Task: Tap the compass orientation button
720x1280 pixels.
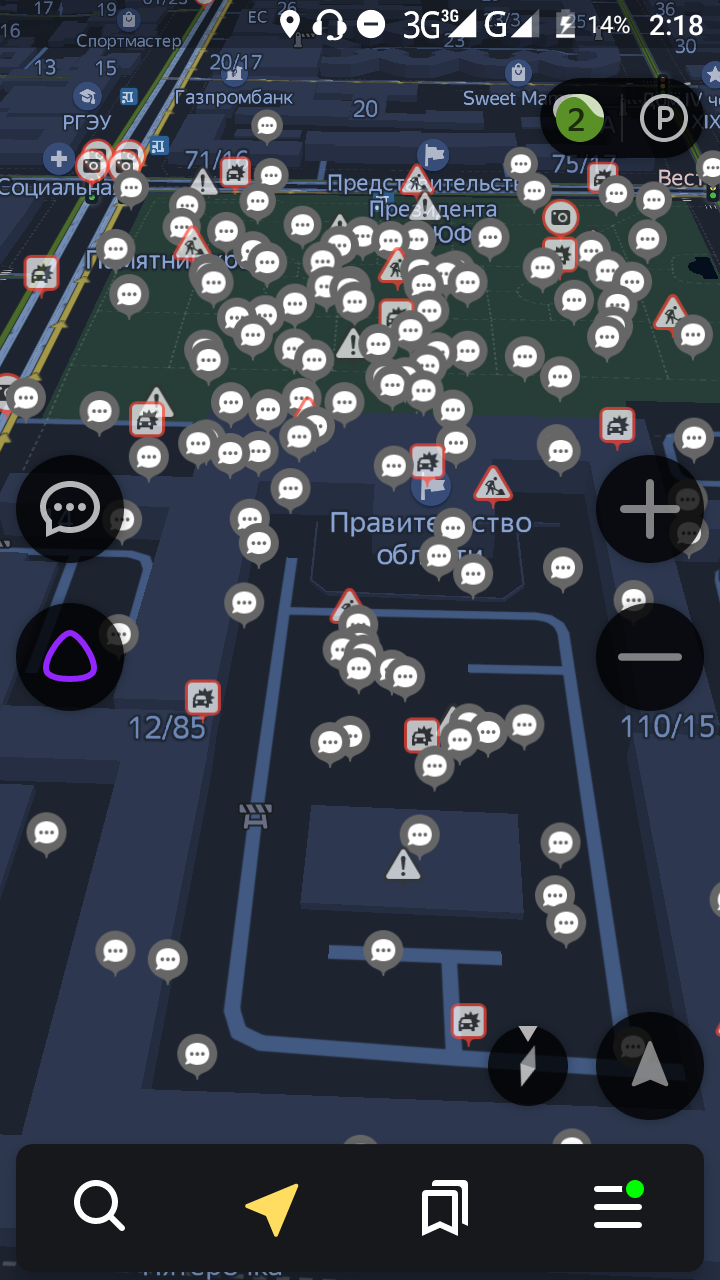Action: coord(528,1066)
